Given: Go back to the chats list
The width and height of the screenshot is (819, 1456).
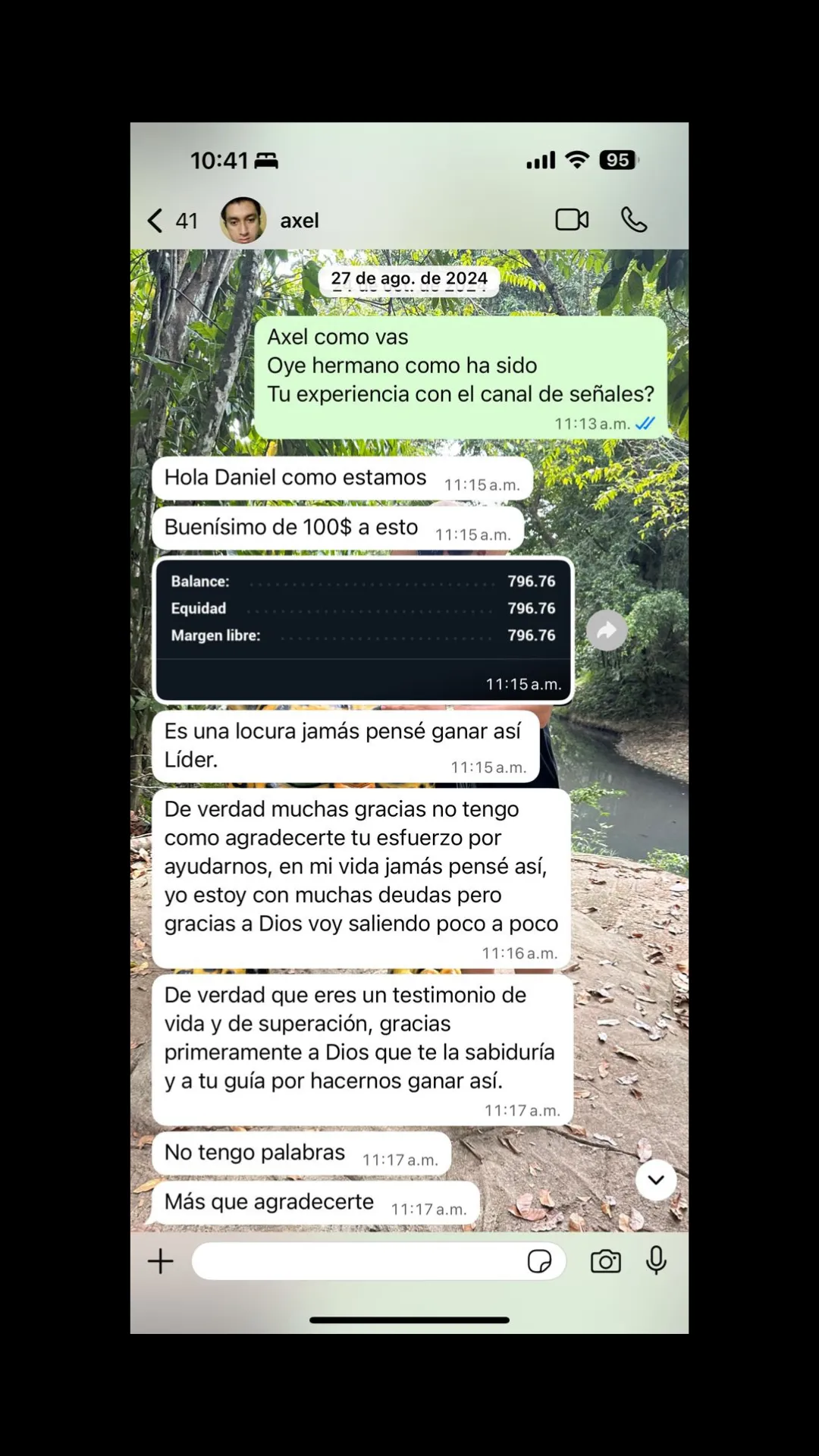Looking at the screenshot, I should (x=156, y=221).
